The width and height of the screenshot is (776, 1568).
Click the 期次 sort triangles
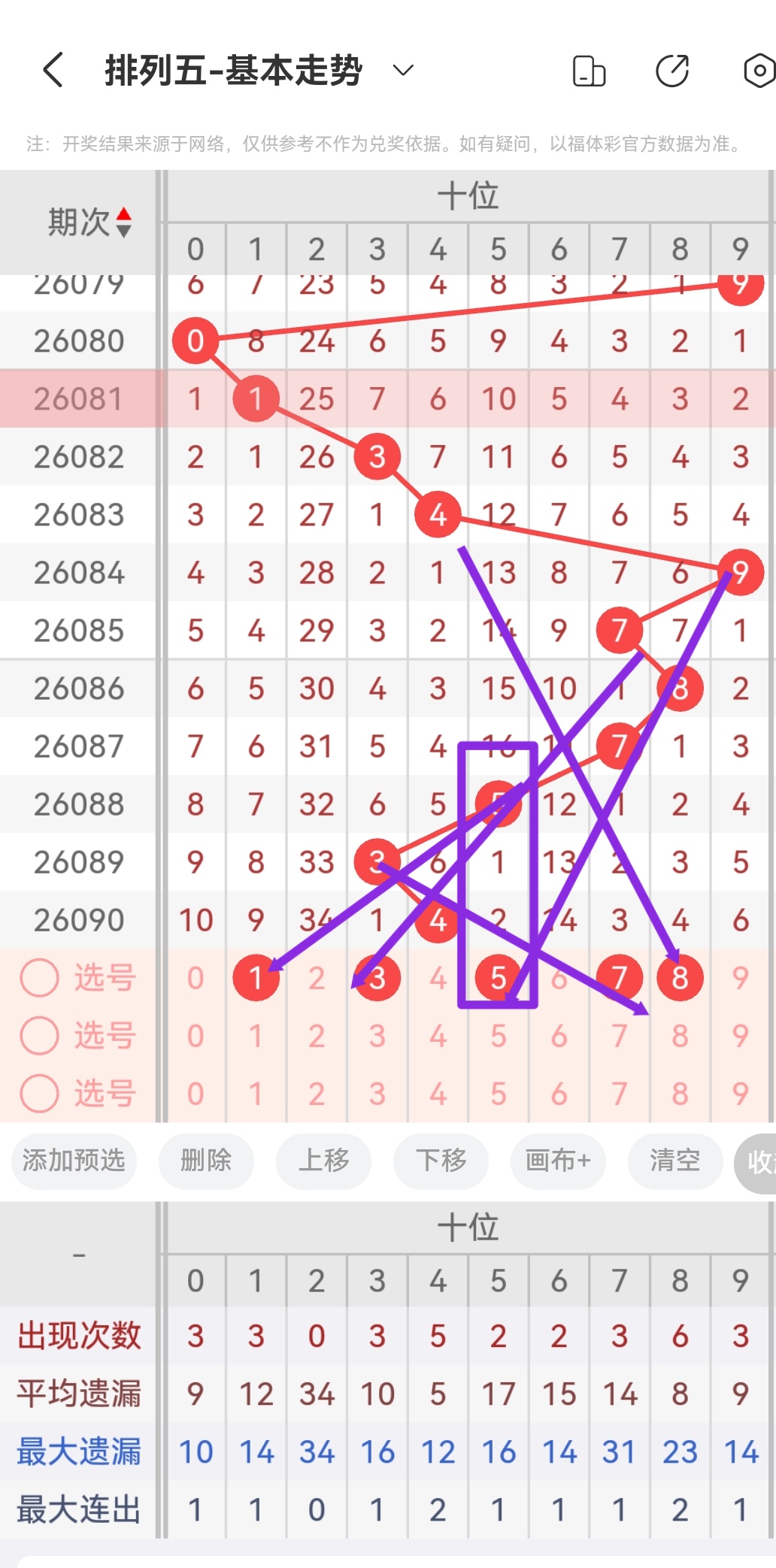(x=124, y=222)
